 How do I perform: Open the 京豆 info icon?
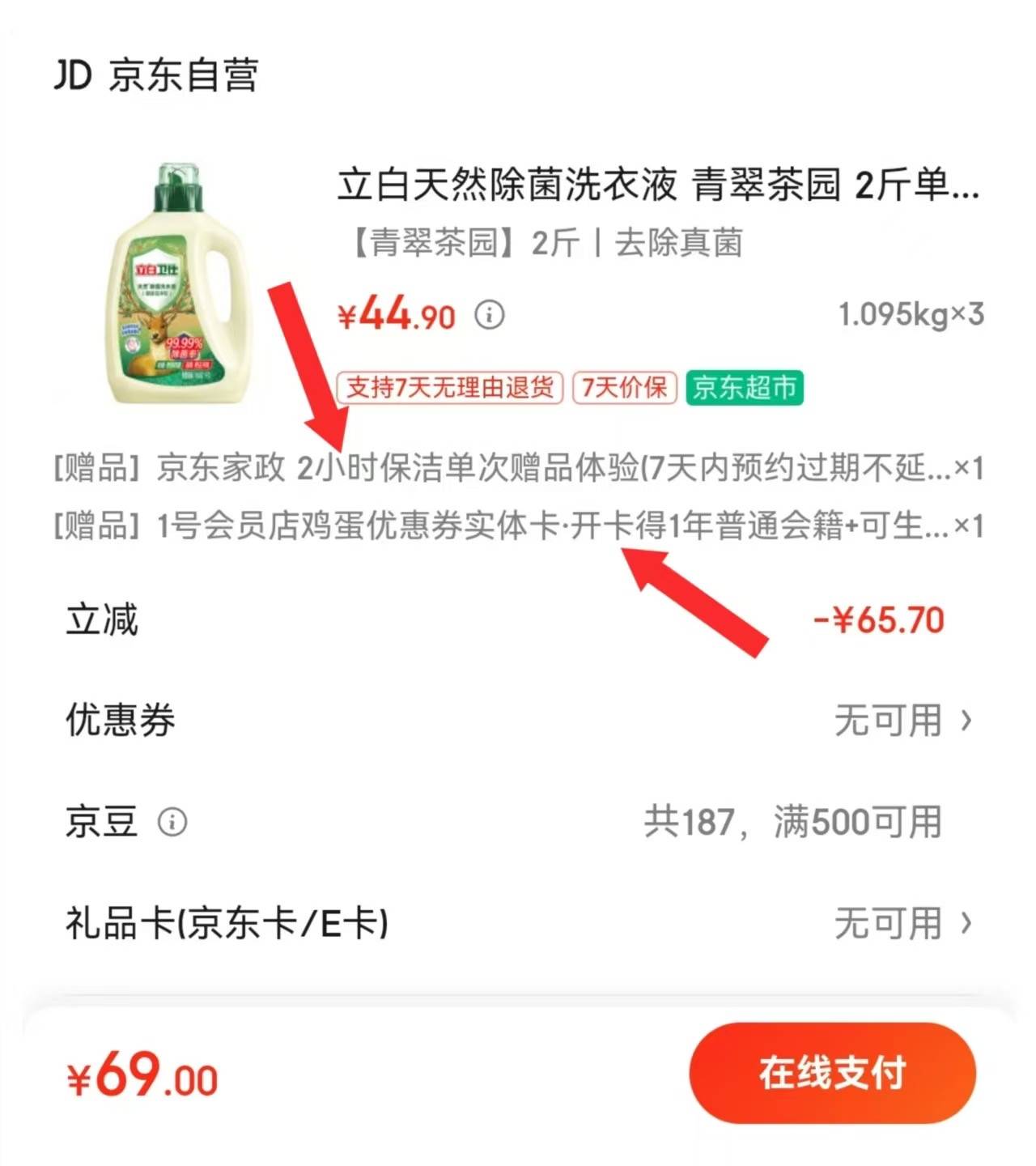pos(172,823)
